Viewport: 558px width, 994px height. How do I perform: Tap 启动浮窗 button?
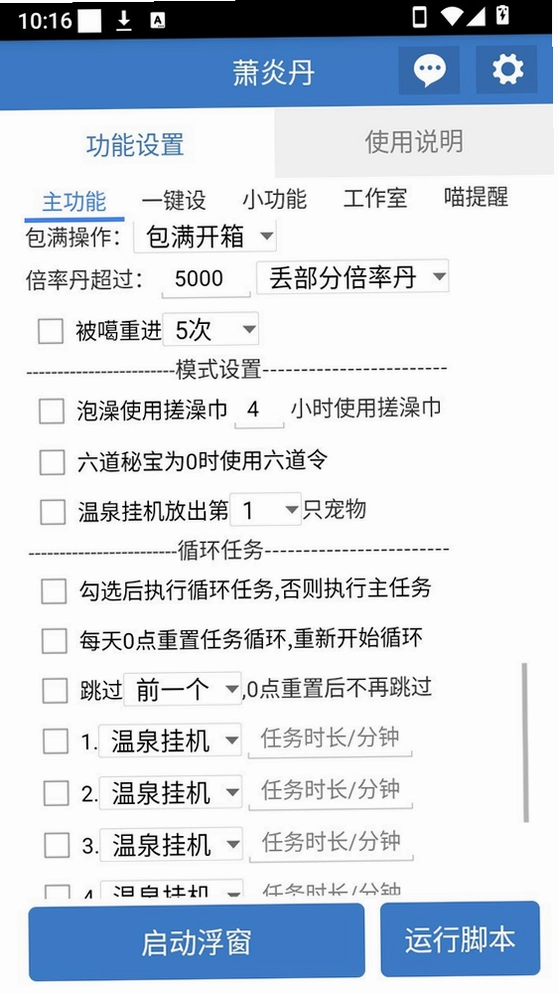click(x=197, y=942)
